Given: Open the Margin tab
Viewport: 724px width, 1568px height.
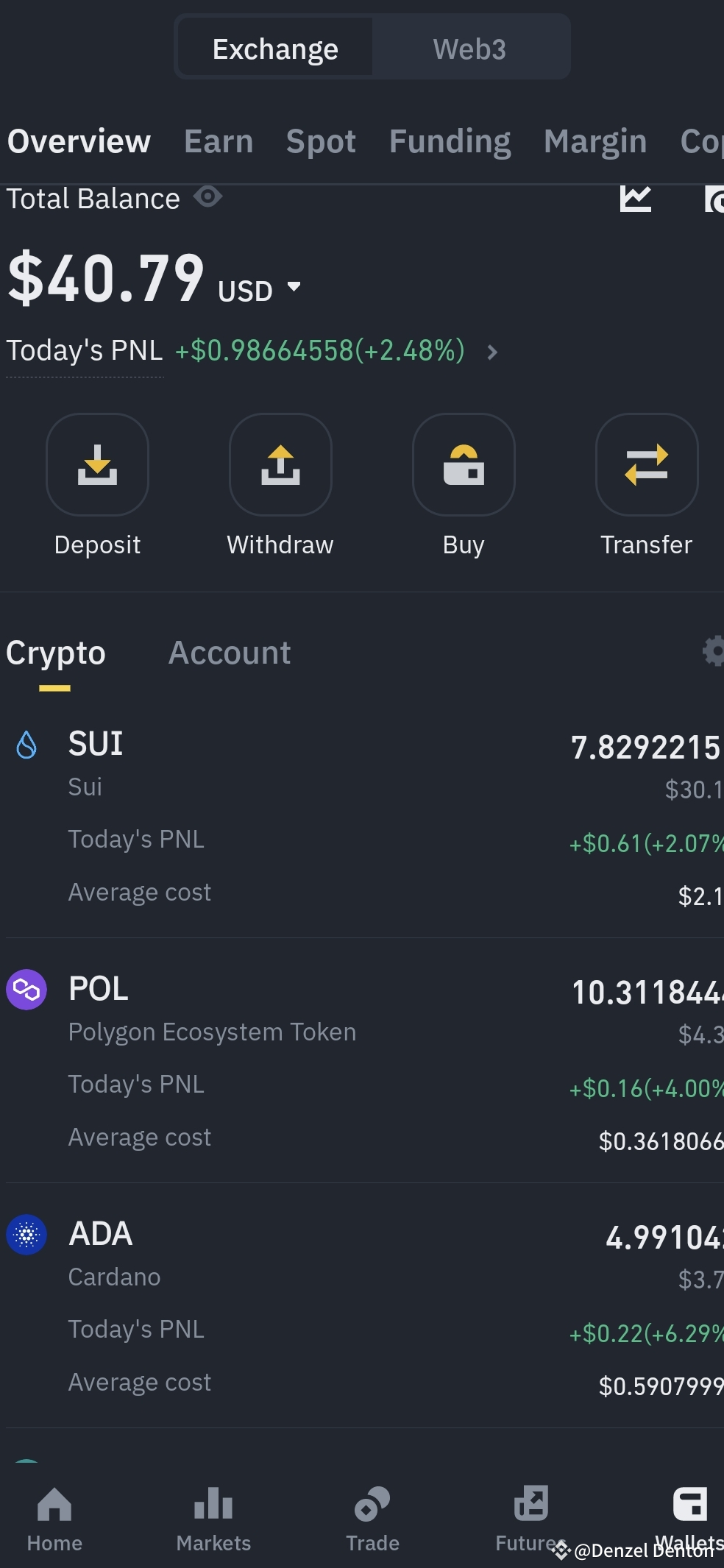Looking at the screenshot, I should [x=595, y=141].
